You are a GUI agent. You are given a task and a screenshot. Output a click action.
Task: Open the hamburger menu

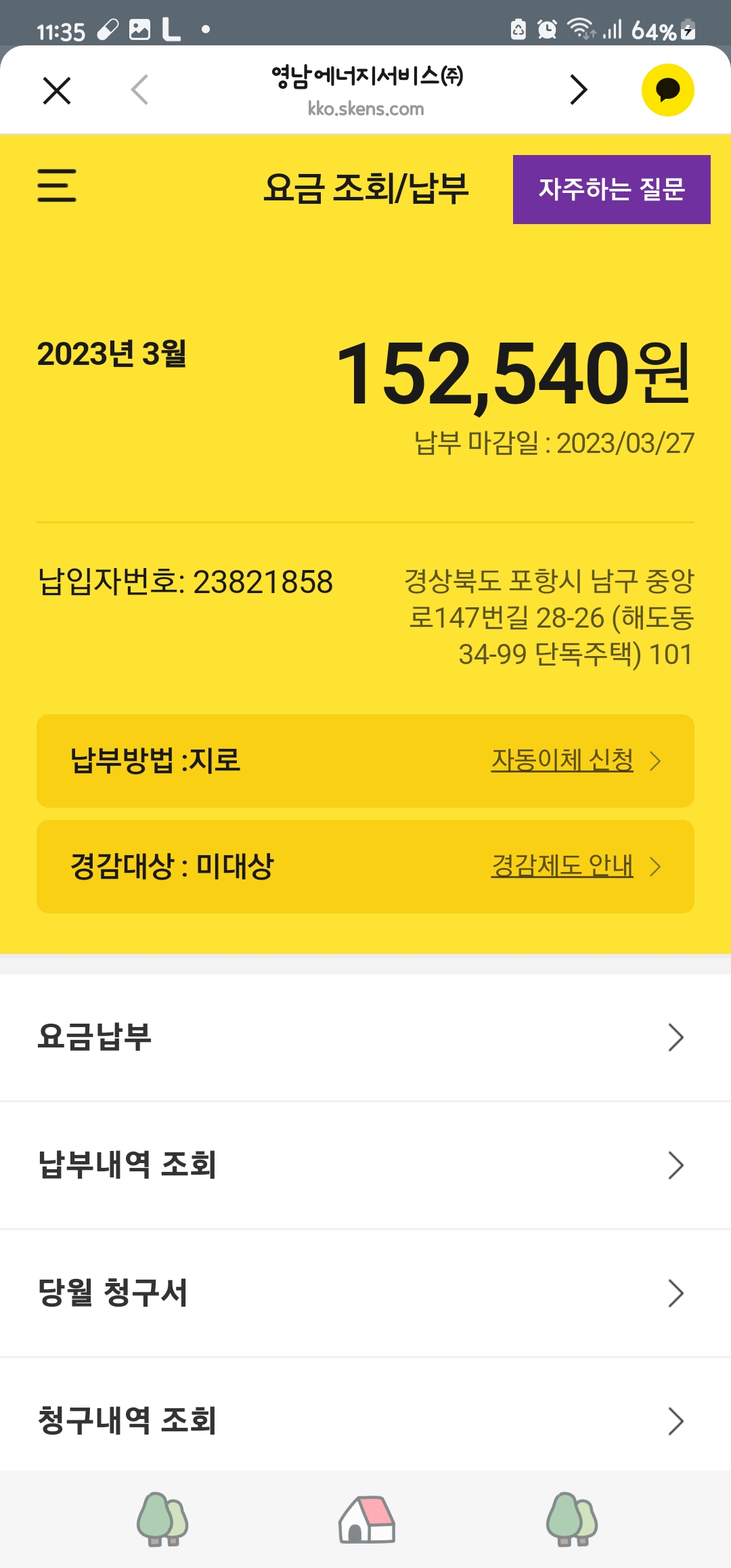57,186
